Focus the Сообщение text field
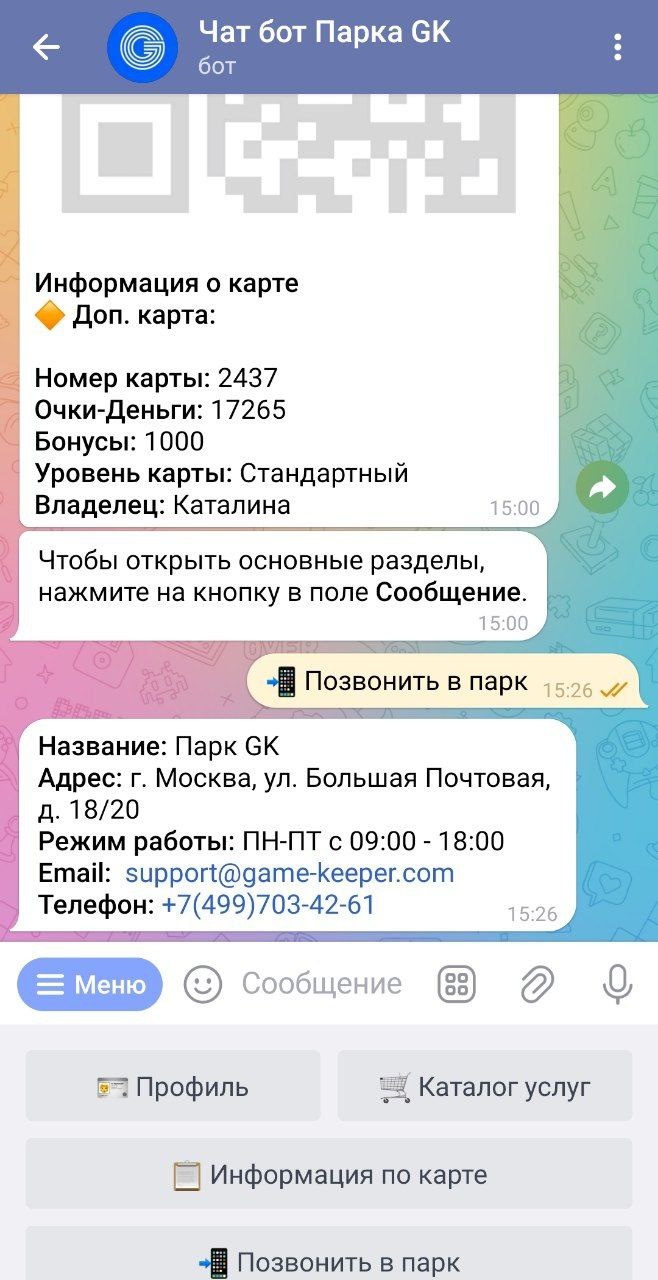This screenshot has width=658, height=1280. (322, 985)
